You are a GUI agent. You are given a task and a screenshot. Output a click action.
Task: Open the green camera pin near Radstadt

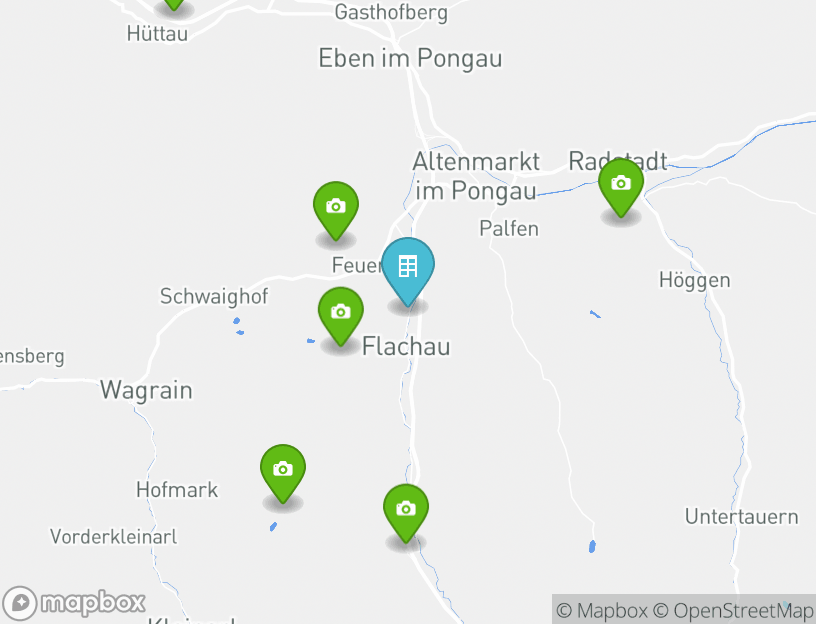pos(620,185)
